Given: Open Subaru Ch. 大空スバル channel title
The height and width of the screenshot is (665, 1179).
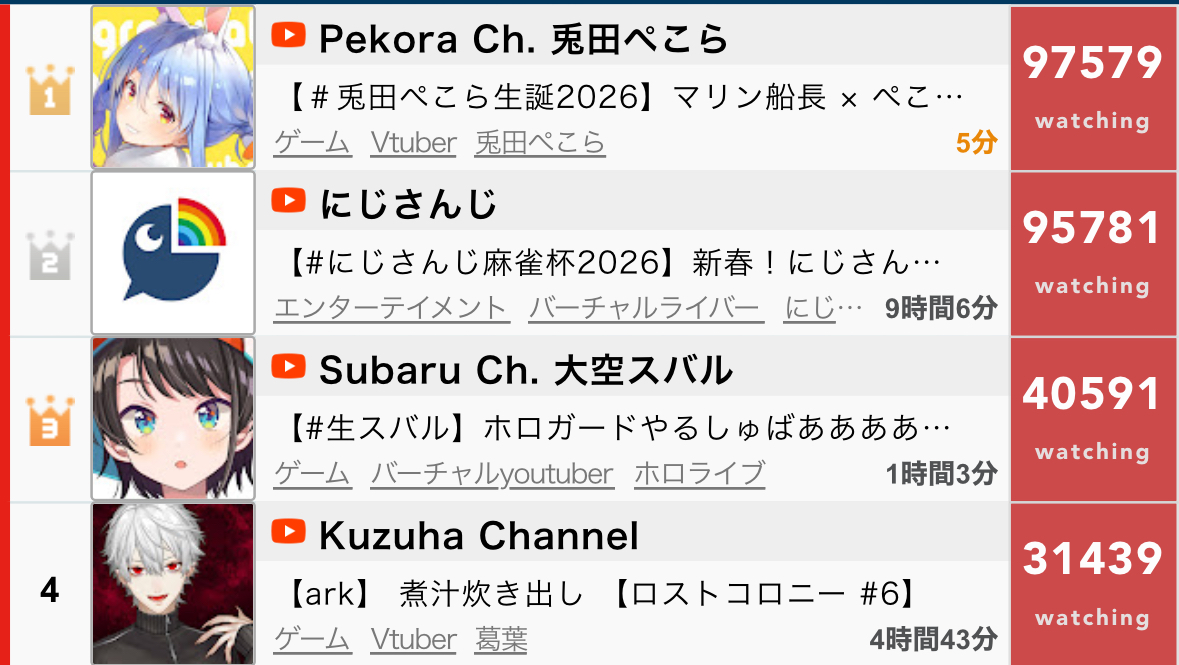Looking at the screenshot, I should [525, 370].
